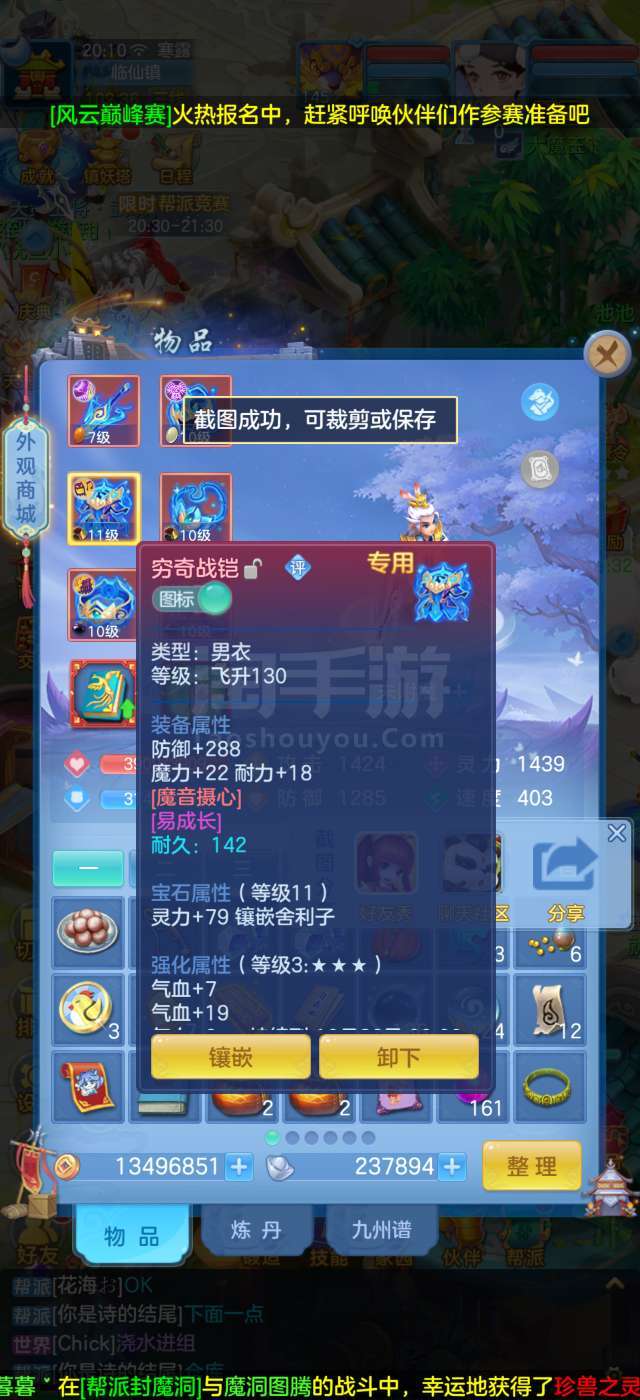The width and height of the screenshot is (640, 1400).
Task: Tap 整理 to sort inventory
Action: click(x=531, y=1166)
